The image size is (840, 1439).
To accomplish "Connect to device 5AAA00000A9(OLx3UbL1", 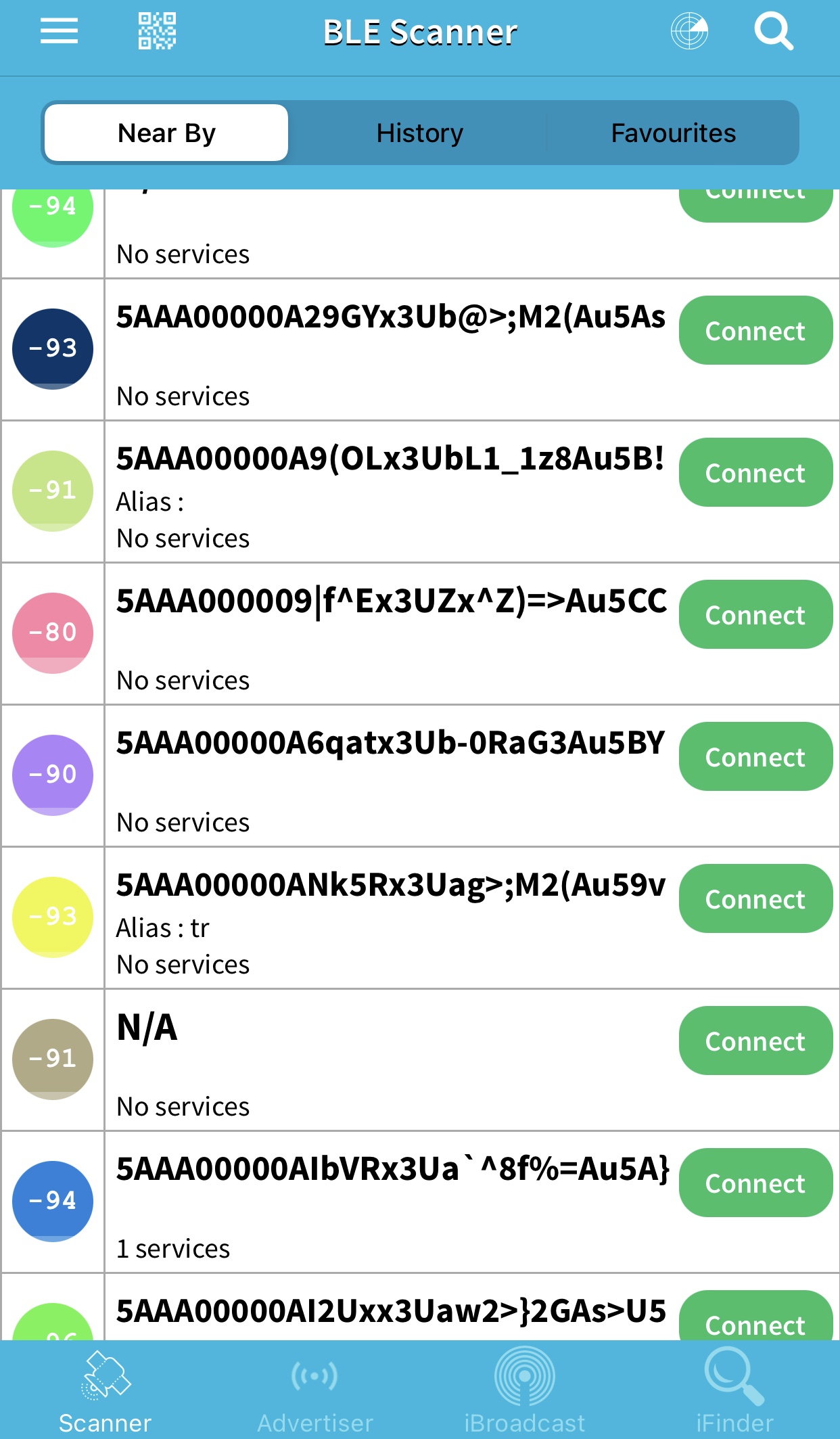I will 755,472.
